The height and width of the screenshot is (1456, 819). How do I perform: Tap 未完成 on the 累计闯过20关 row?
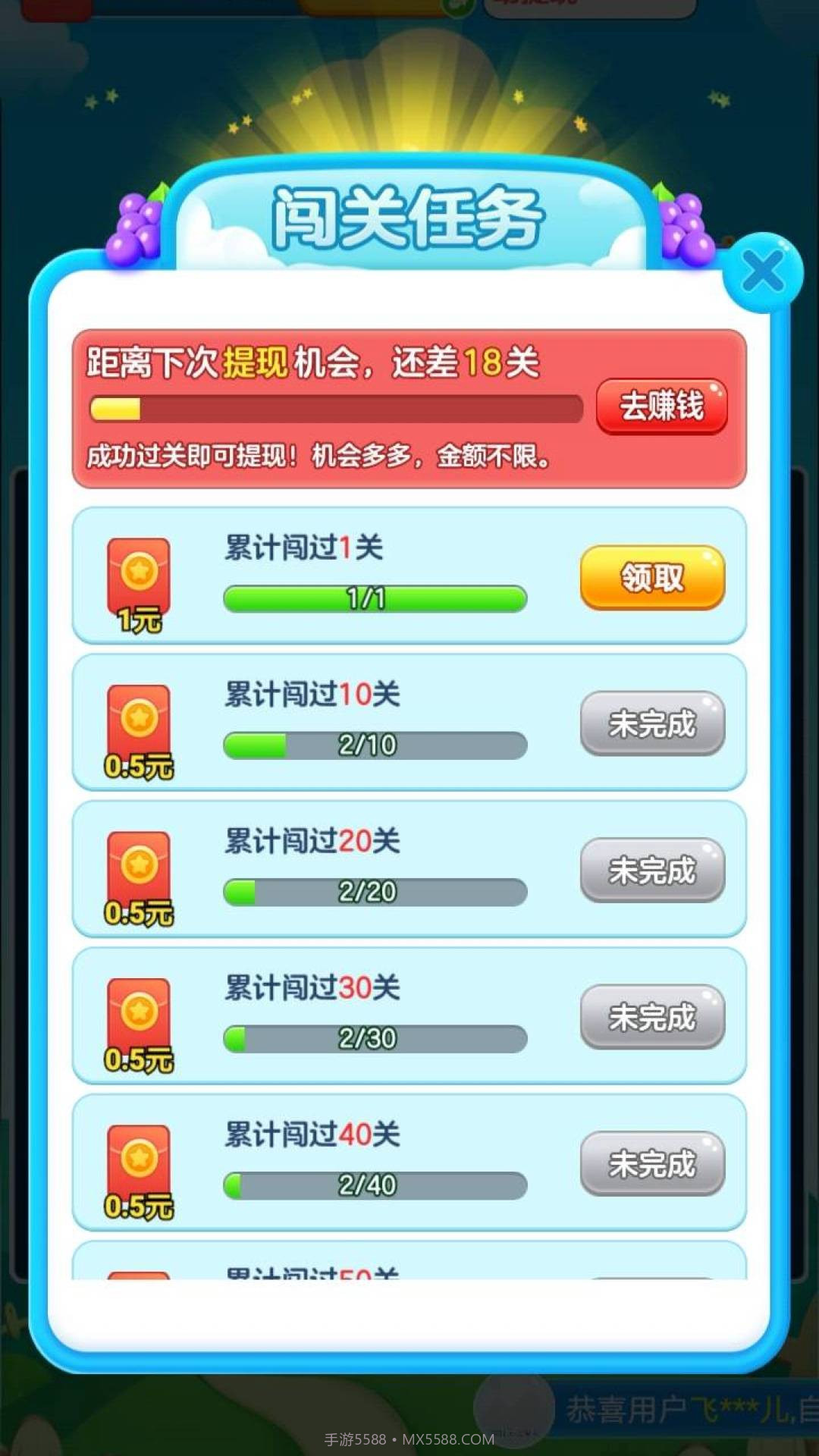coord(651,871)
